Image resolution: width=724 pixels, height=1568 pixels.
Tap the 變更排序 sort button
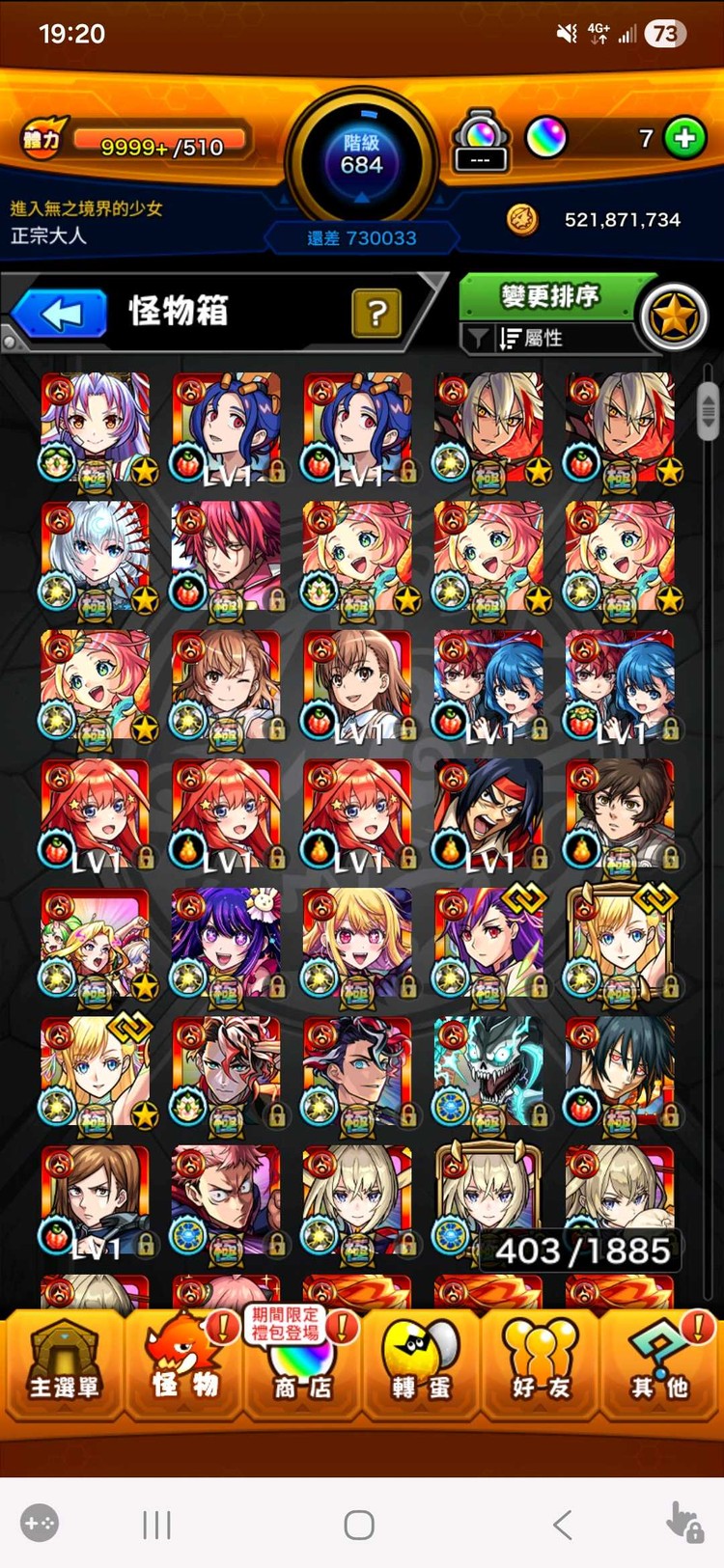(549, 296)
